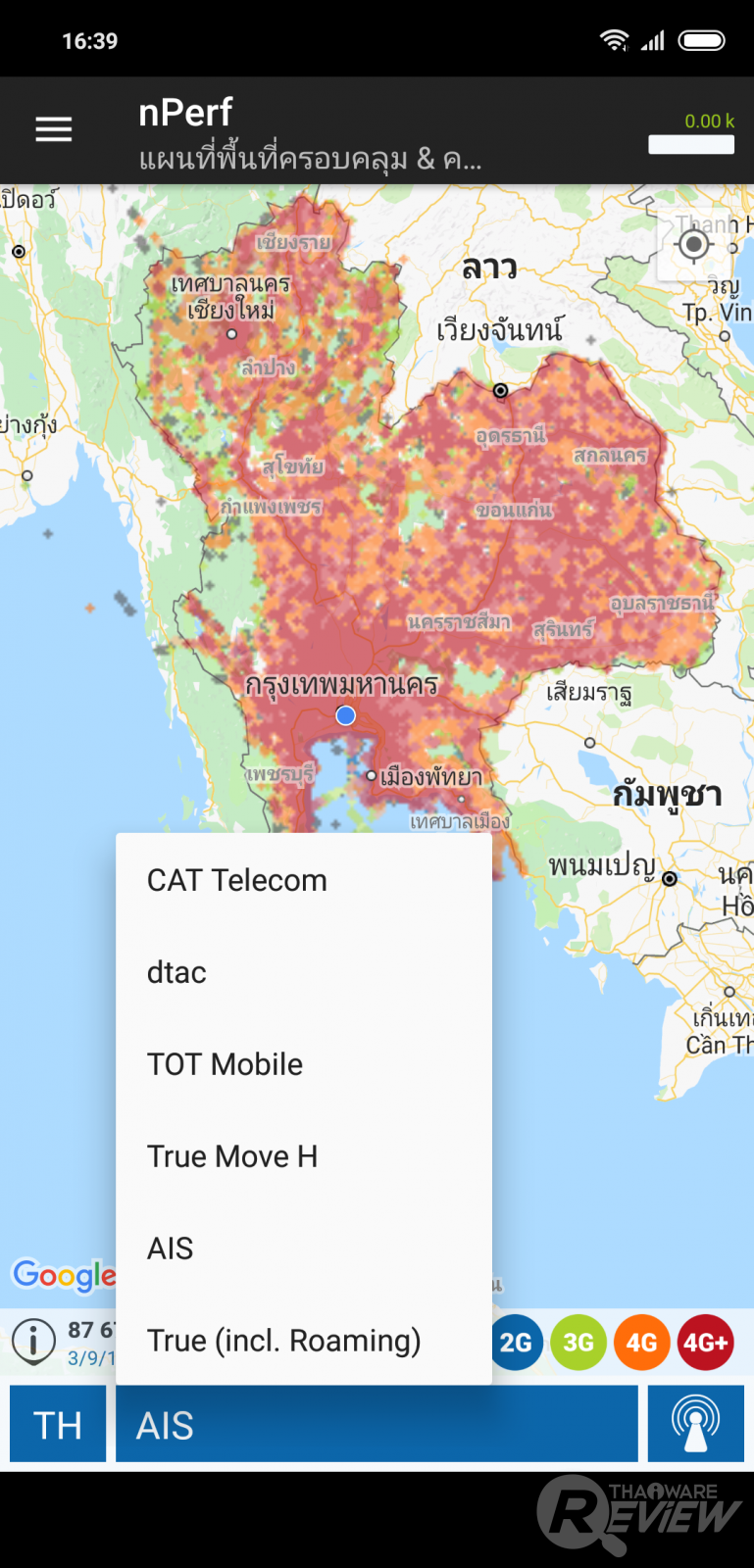Choose AIS in the operator list
The image size is (754, 1568).
(x=171, y=1249)
